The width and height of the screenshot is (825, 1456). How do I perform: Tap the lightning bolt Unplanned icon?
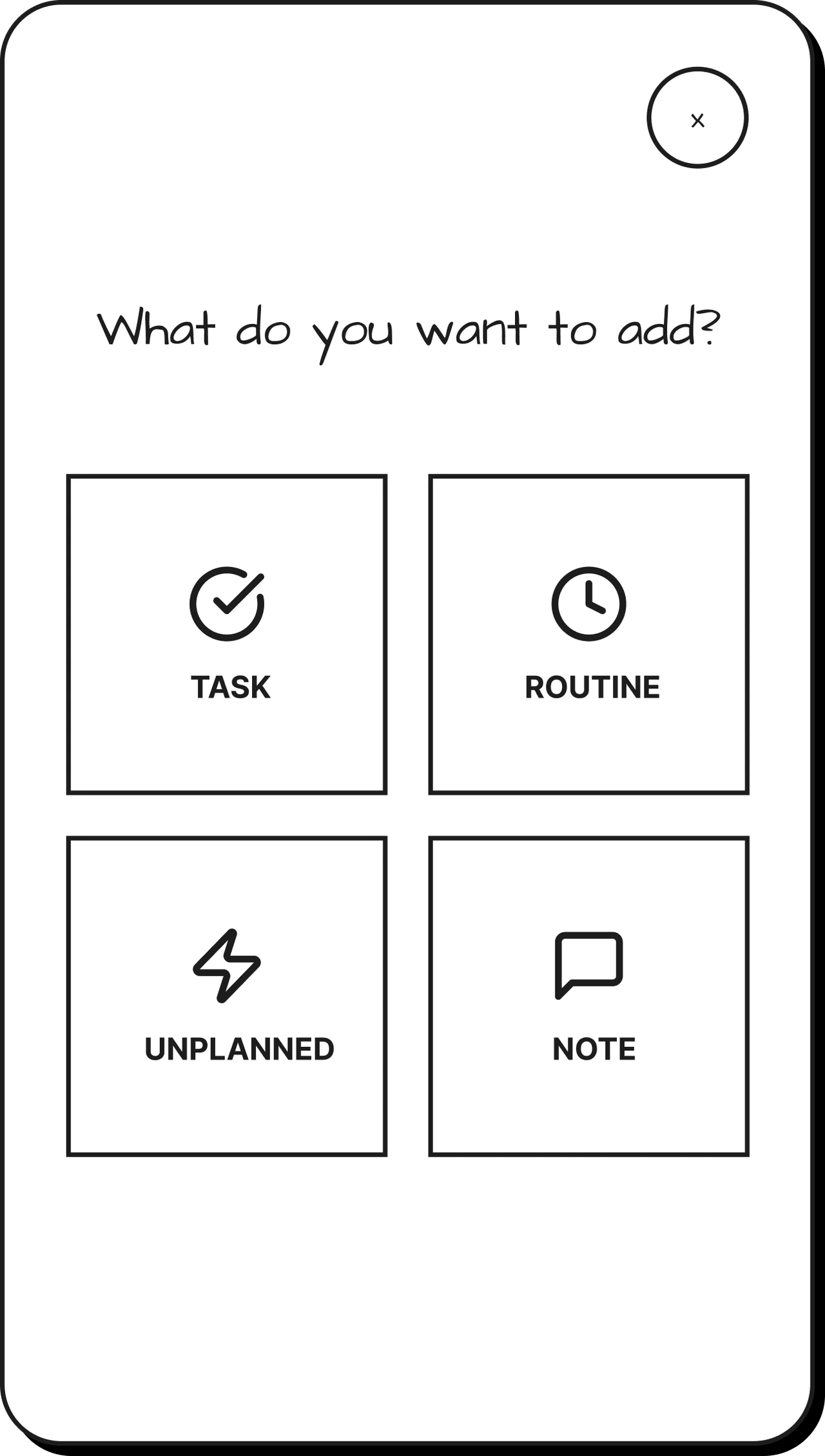click(x=227, y=966)
